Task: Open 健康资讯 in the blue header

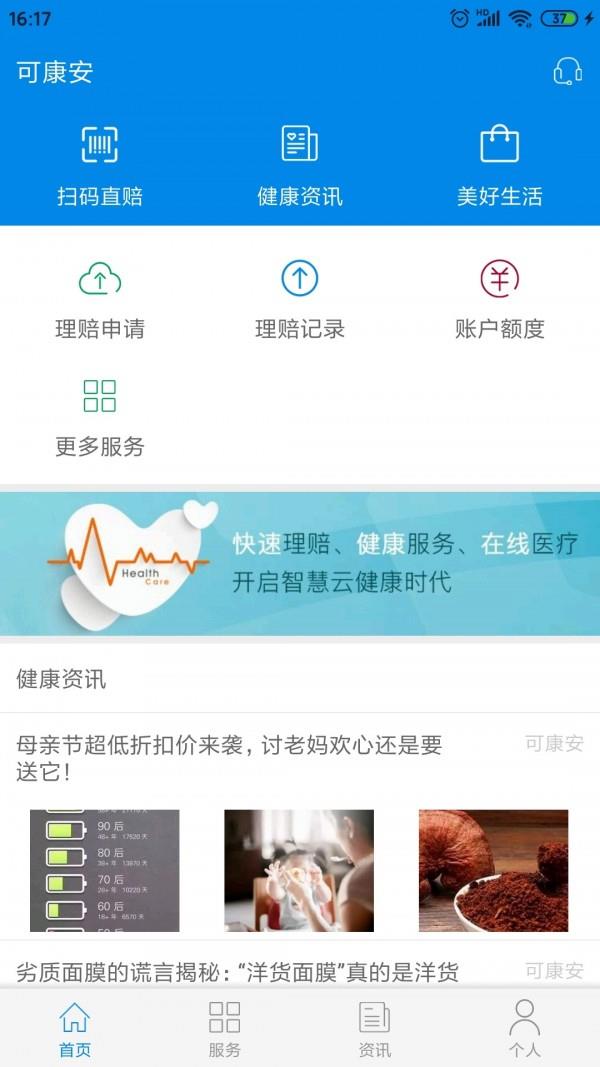Action: pyautogui.click(x=300, y=165)
